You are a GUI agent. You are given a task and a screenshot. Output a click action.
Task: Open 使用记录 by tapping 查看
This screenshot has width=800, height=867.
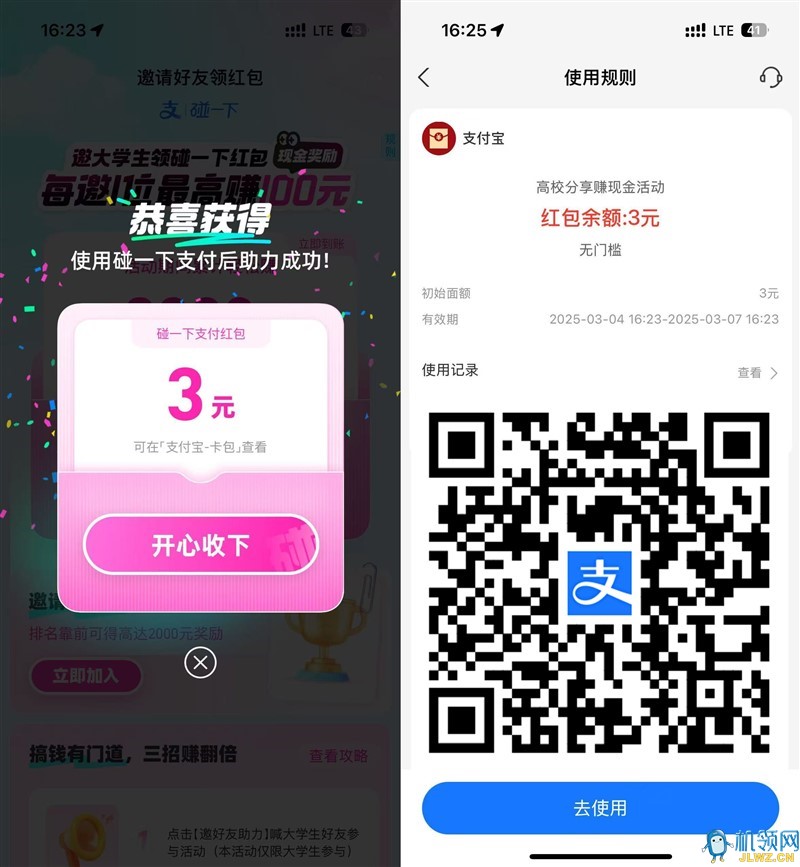[757, 372]
